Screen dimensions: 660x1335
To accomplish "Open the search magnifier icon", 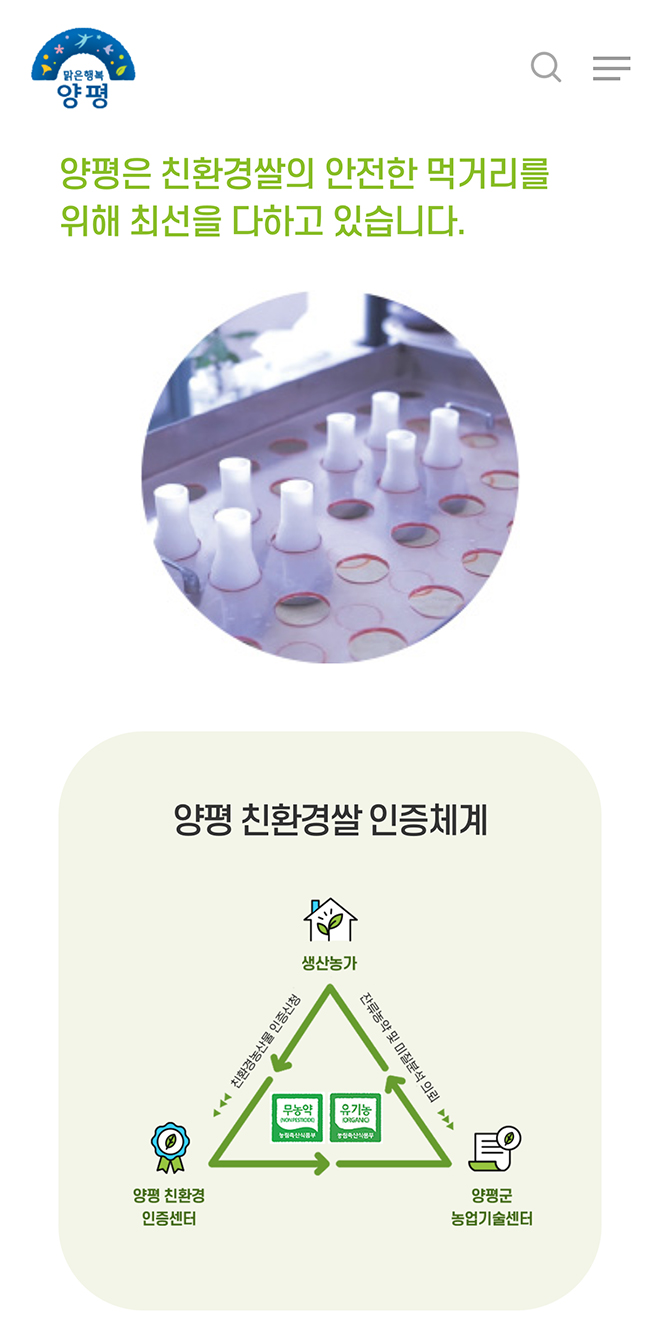I will pos(545,67).
